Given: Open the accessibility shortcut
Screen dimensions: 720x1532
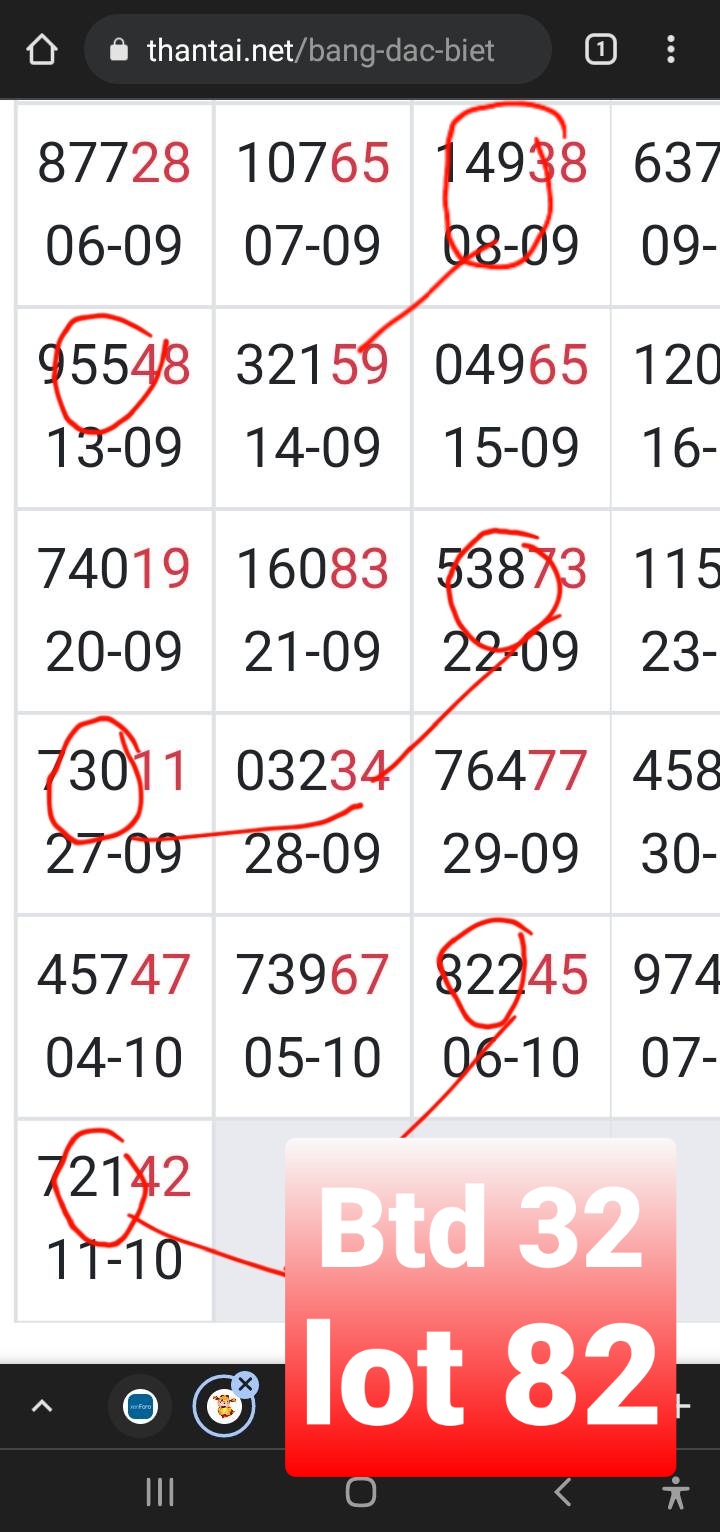Looking at the screenshot, I should 676,1493.
